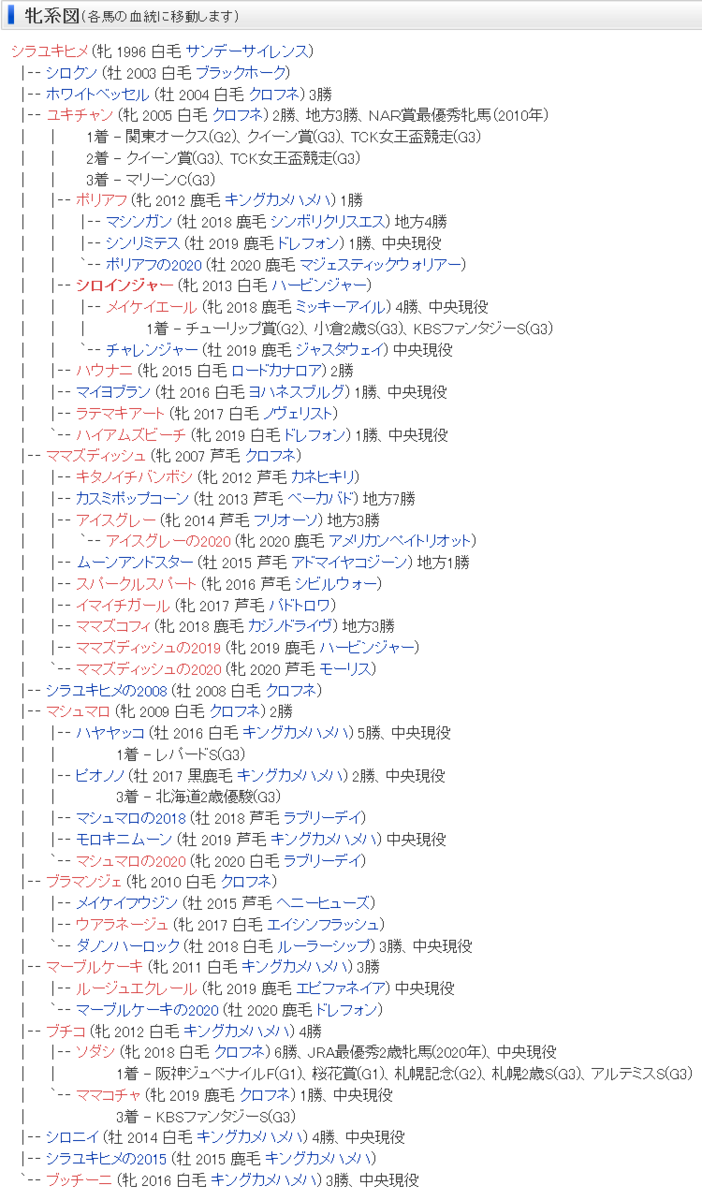Image resolution: width=702 pixels, height=1200 pixels.
Task: View ハヤヤッコ's pedigree
Action: [111, 733]
